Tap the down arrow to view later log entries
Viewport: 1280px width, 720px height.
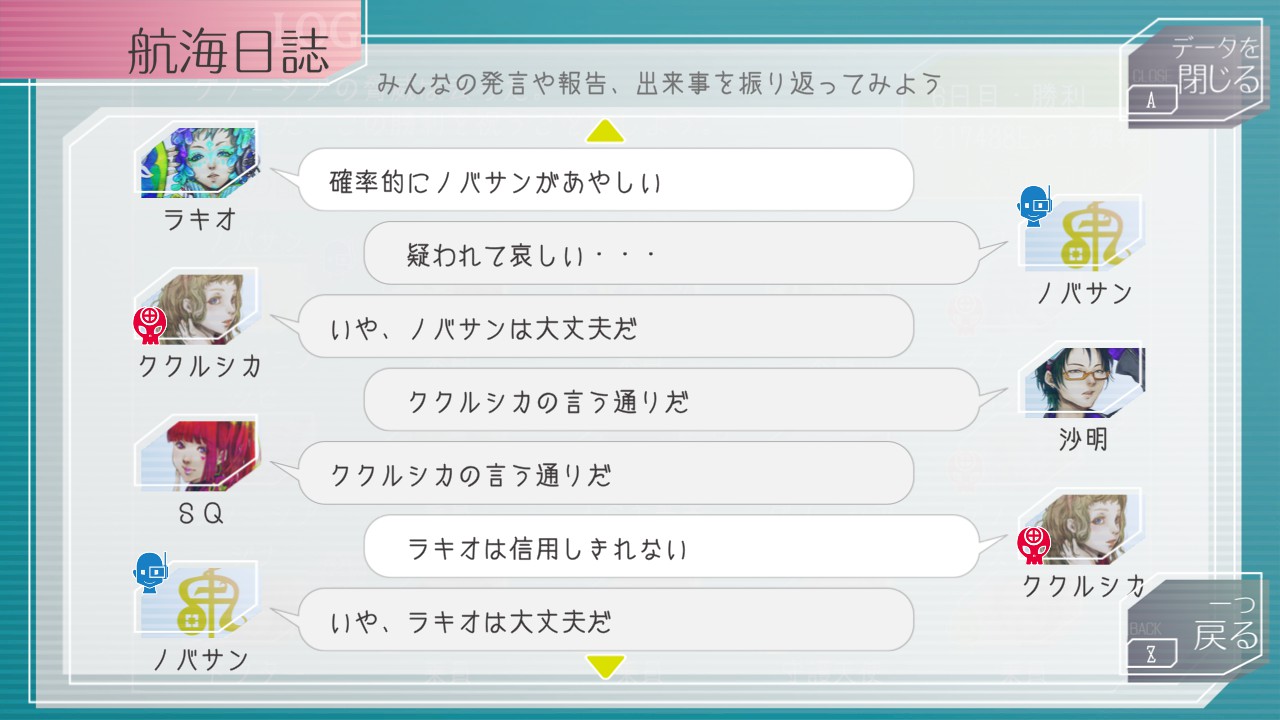pos(605,665)
